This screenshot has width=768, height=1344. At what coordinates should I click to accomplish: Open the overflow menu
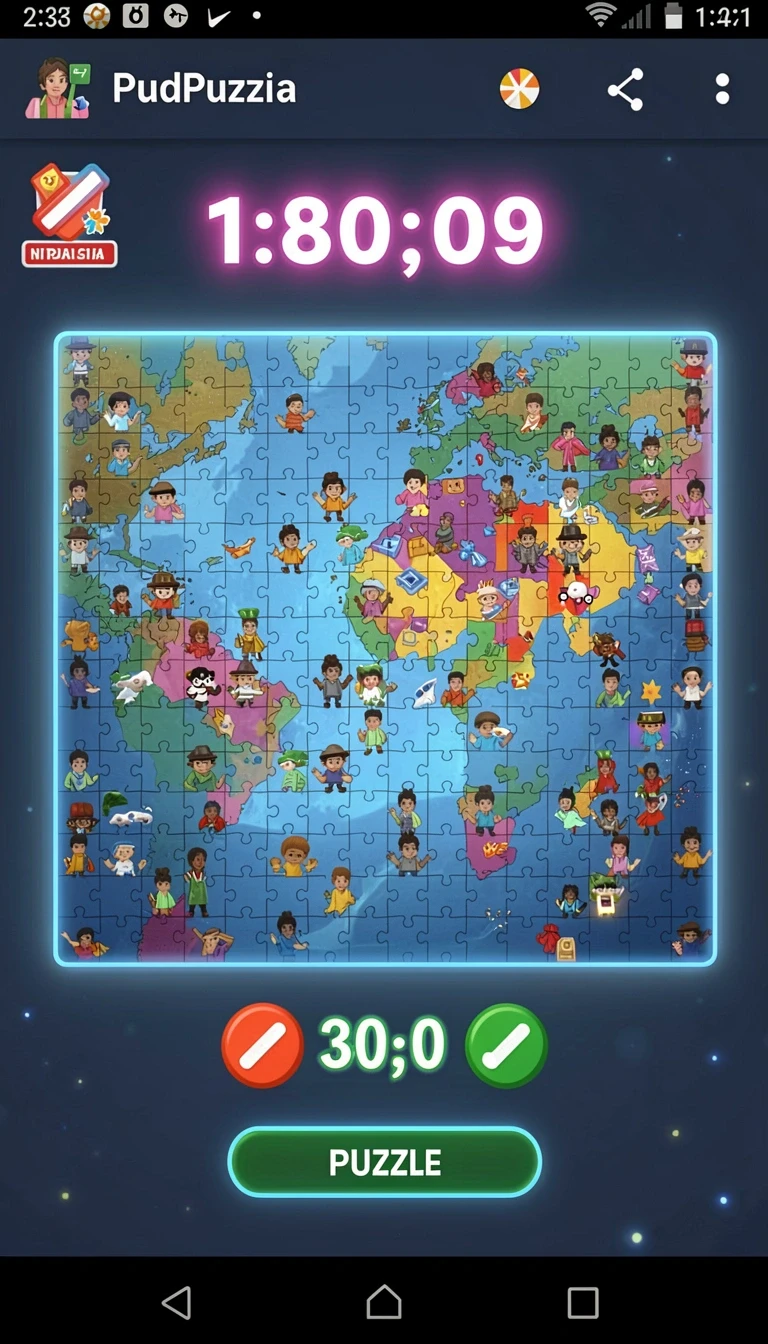pyautogui.click(x=722, y=89)
